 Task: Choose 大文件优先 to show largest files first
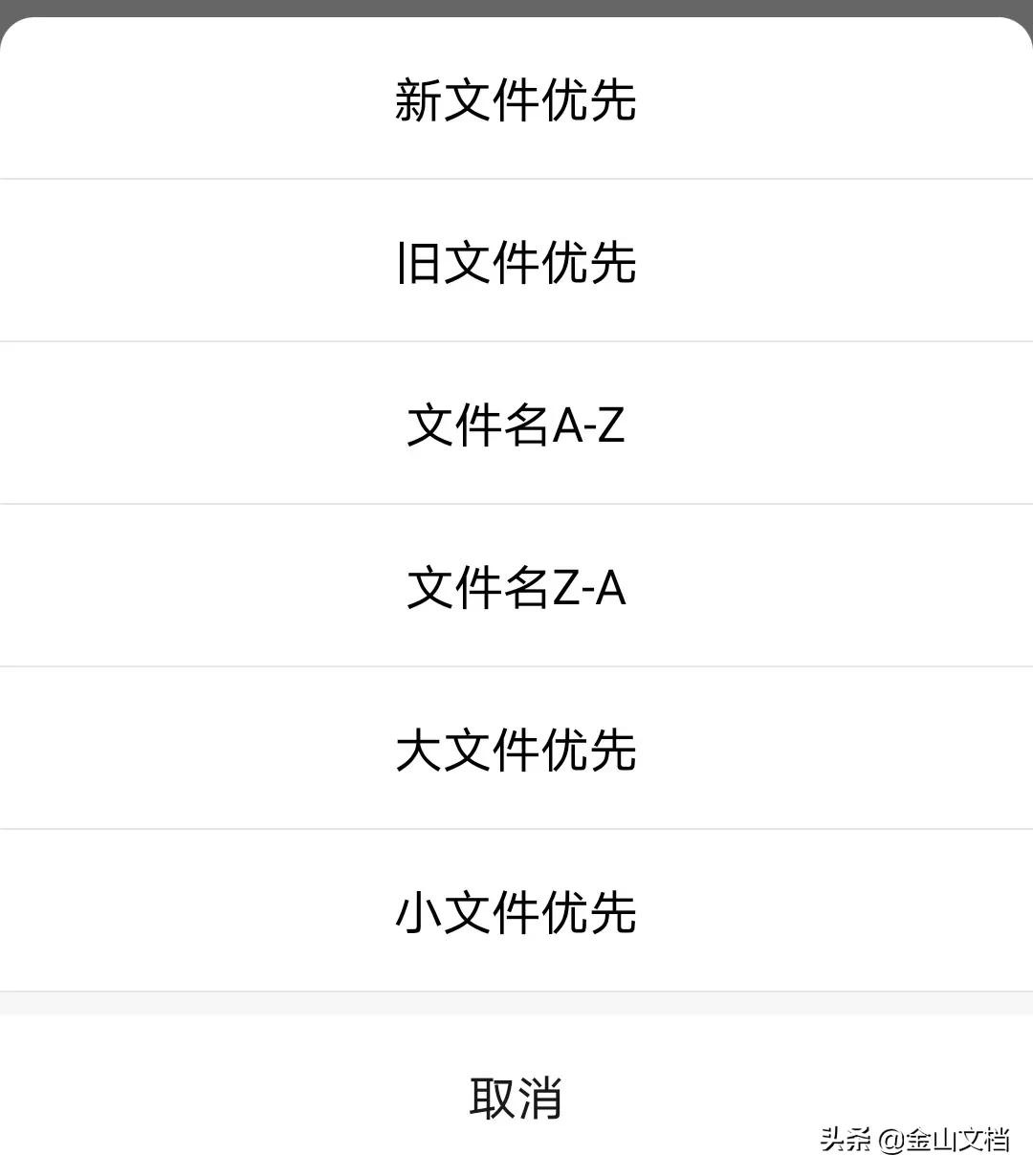[516, 751]
